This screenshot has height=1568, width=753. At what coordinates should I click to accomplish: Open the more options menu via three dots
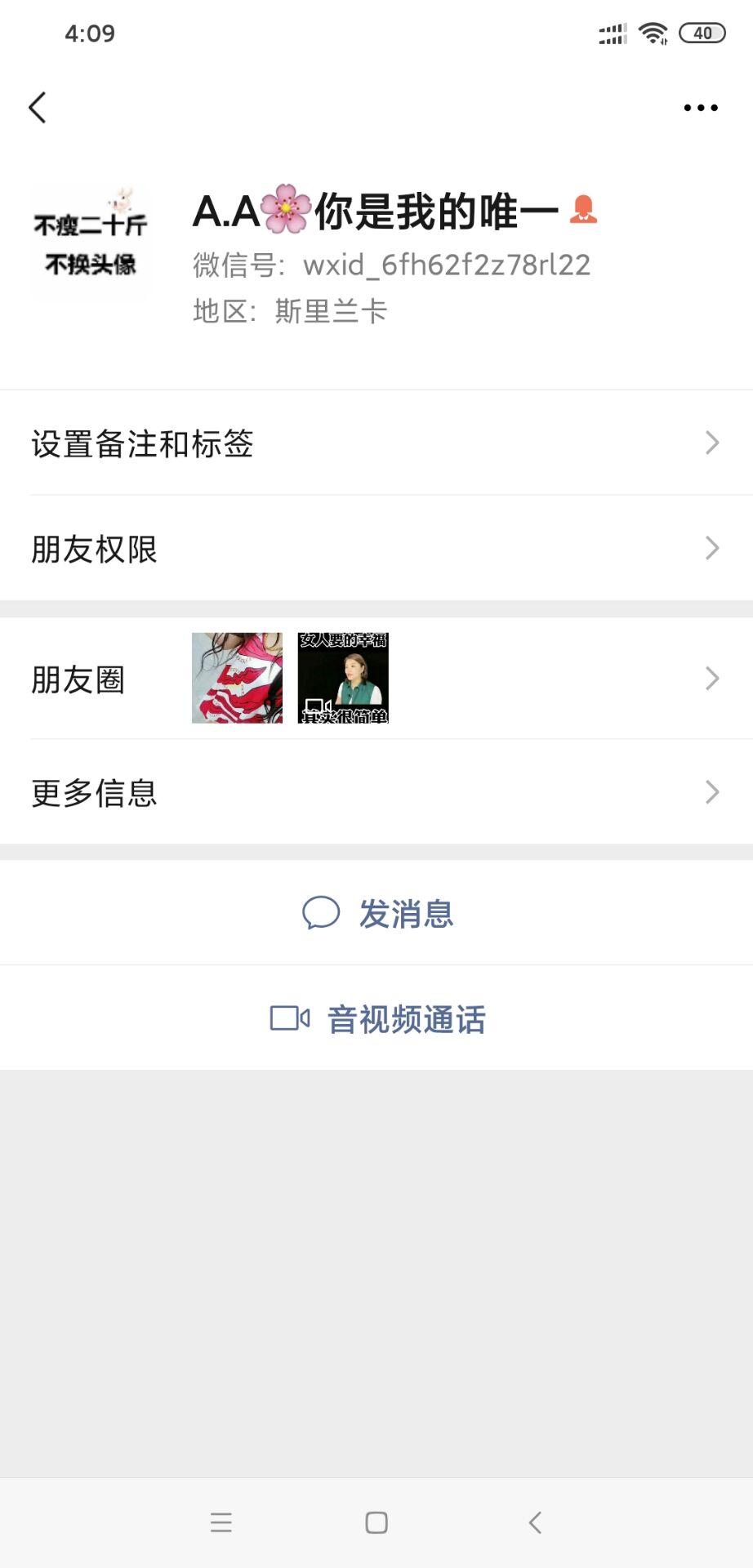[x=698, y=107]
